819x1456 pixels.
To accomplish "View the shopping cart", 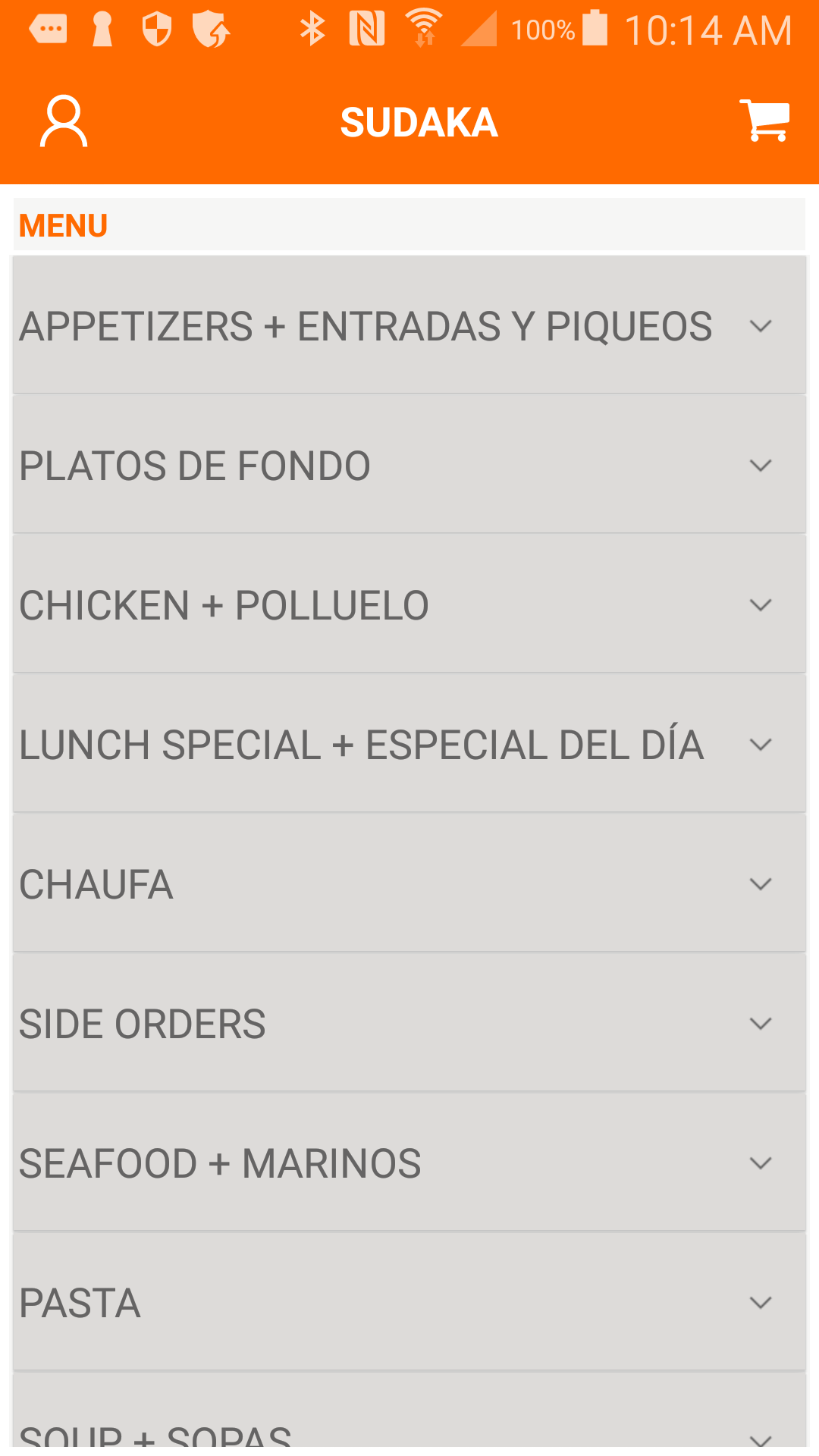I will tap(764, 121).
